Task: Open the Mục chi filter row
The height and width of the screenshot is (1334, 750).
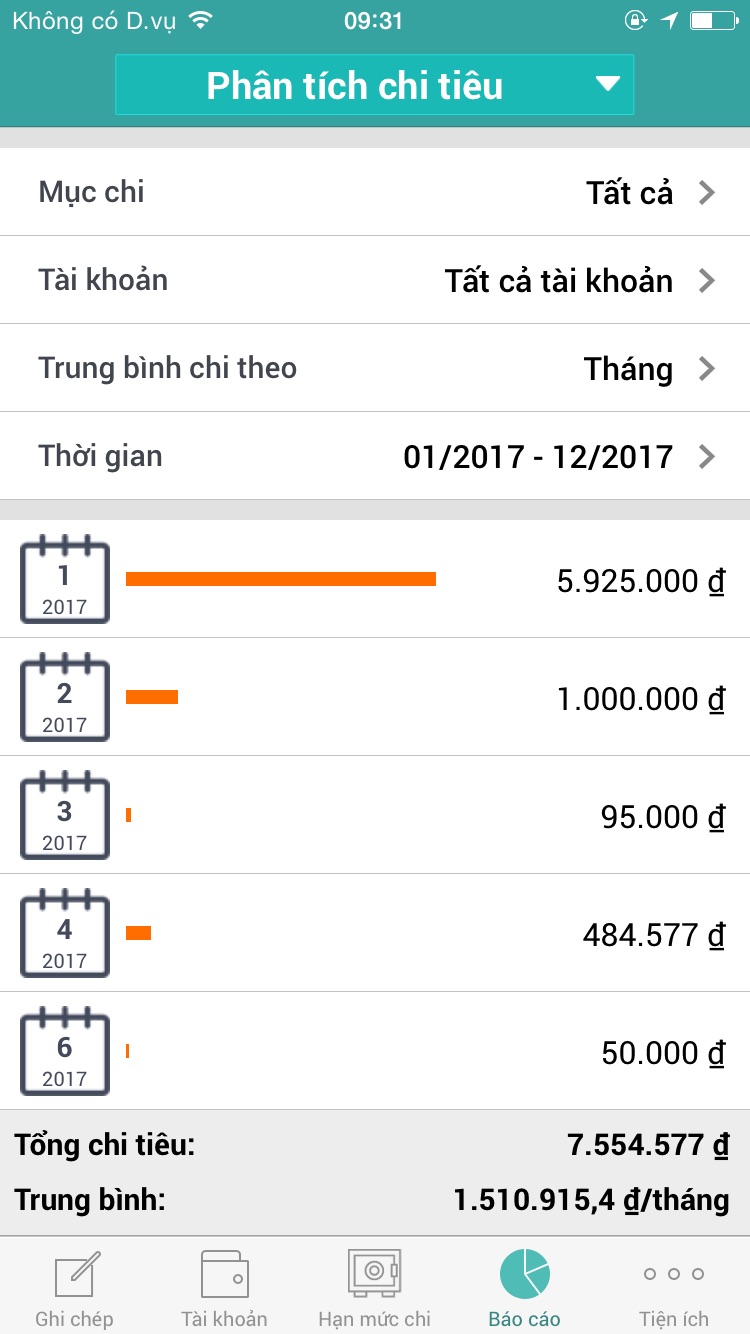Action: [375, 192]
